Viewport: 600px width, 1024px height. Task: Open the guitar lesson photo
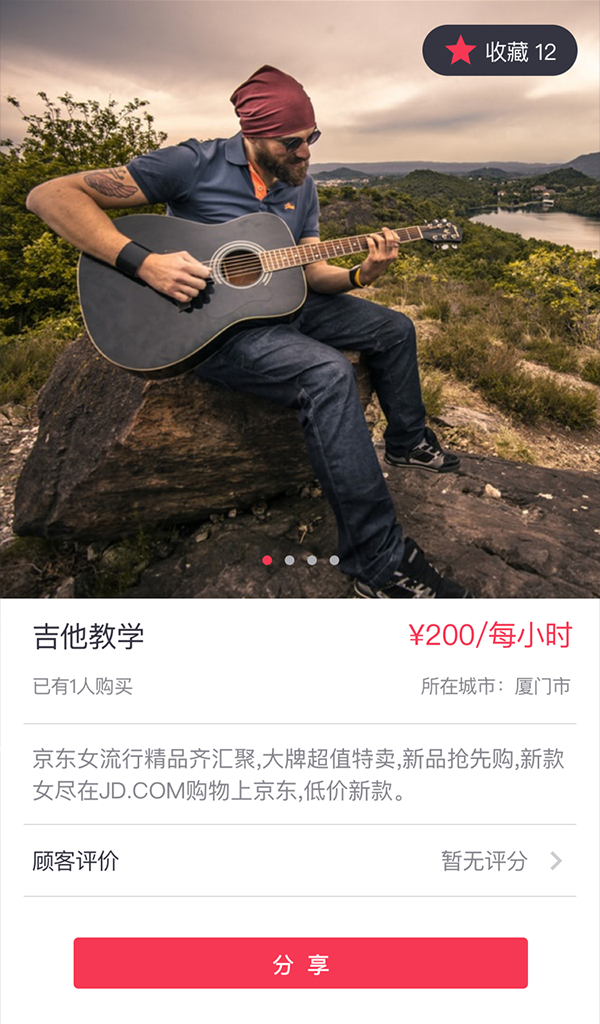point(300,300)
